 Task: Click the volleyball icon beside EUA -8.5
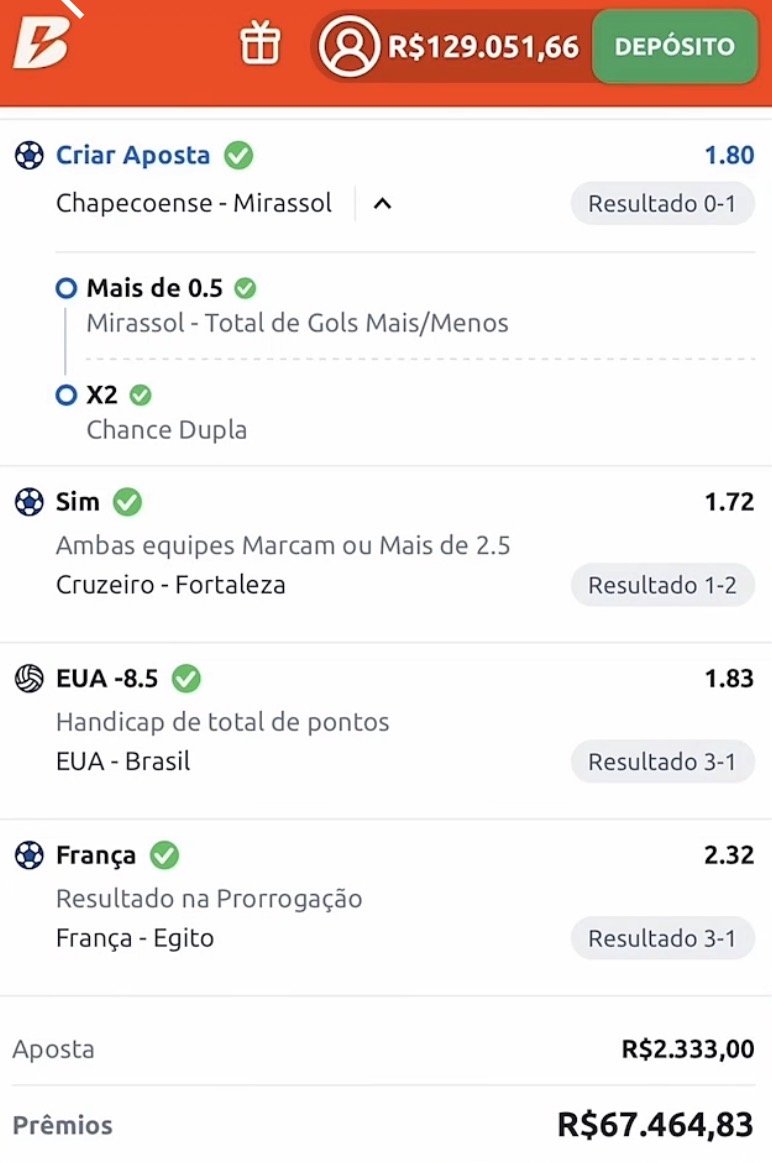pyautogui.click(x=27, y=678)
